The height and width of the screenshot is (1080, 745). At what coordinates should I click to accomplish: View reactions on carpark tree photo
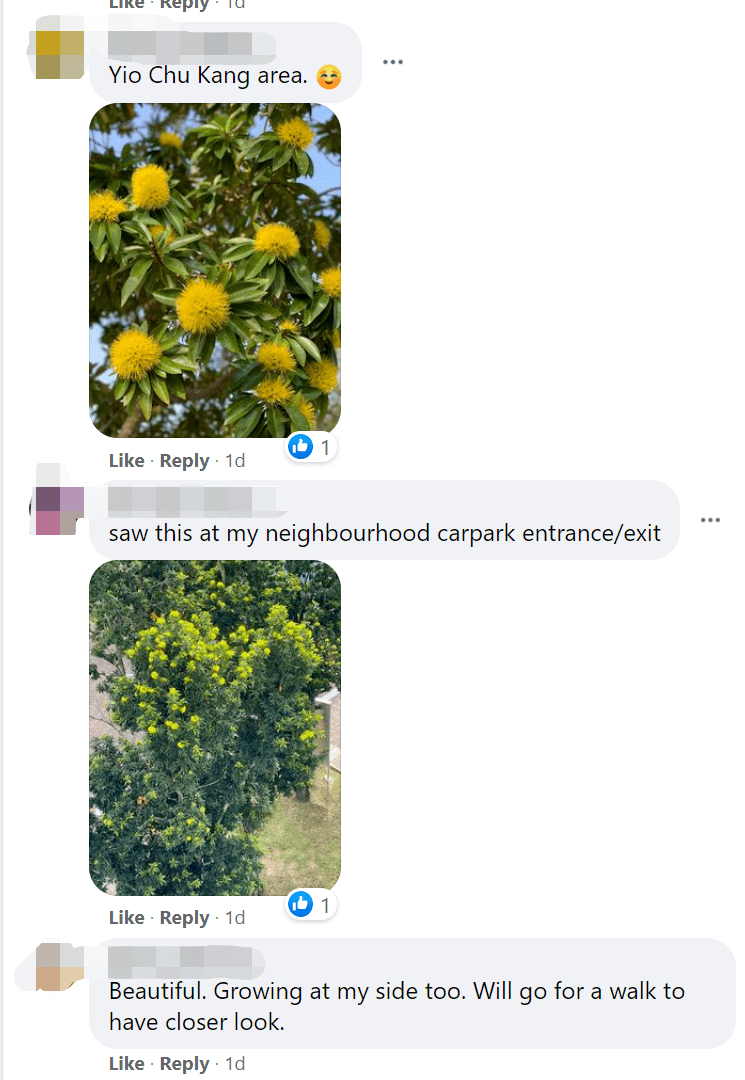point(312,904)
